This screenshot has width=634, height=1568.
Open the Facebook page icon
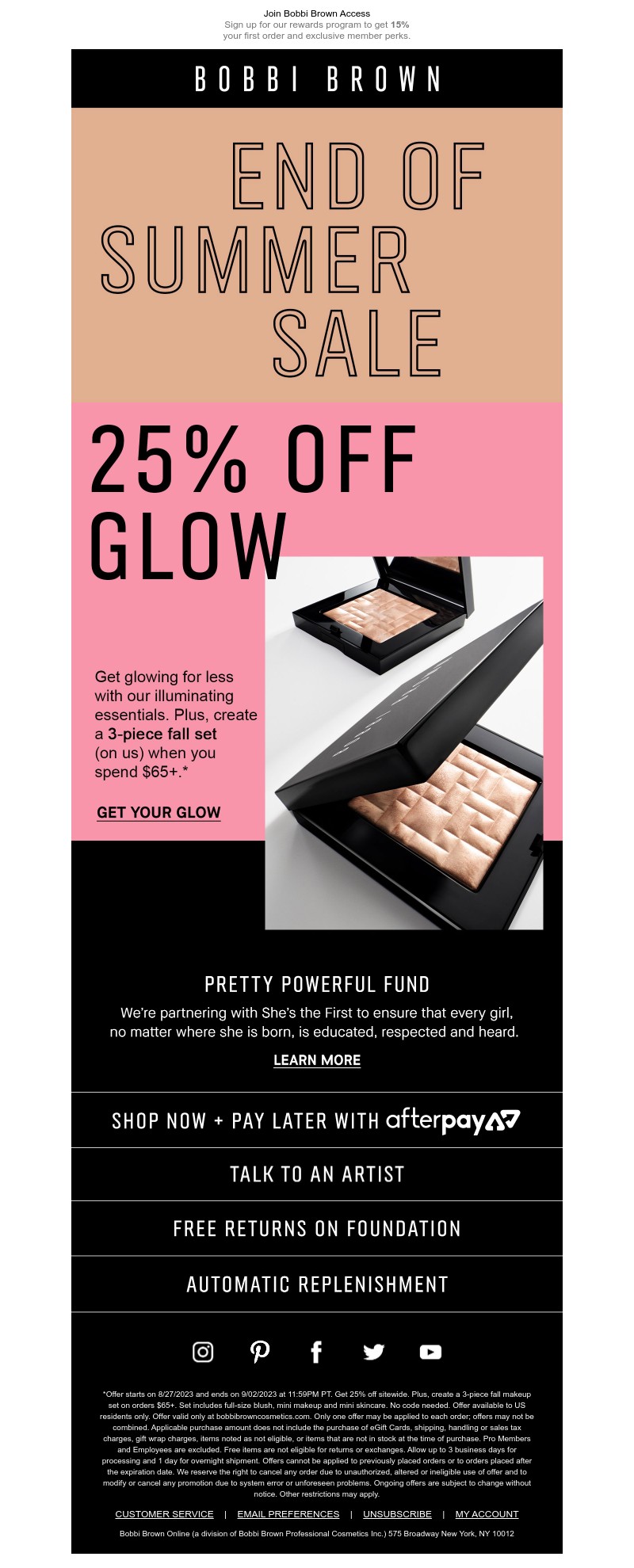pos(316,1352)
